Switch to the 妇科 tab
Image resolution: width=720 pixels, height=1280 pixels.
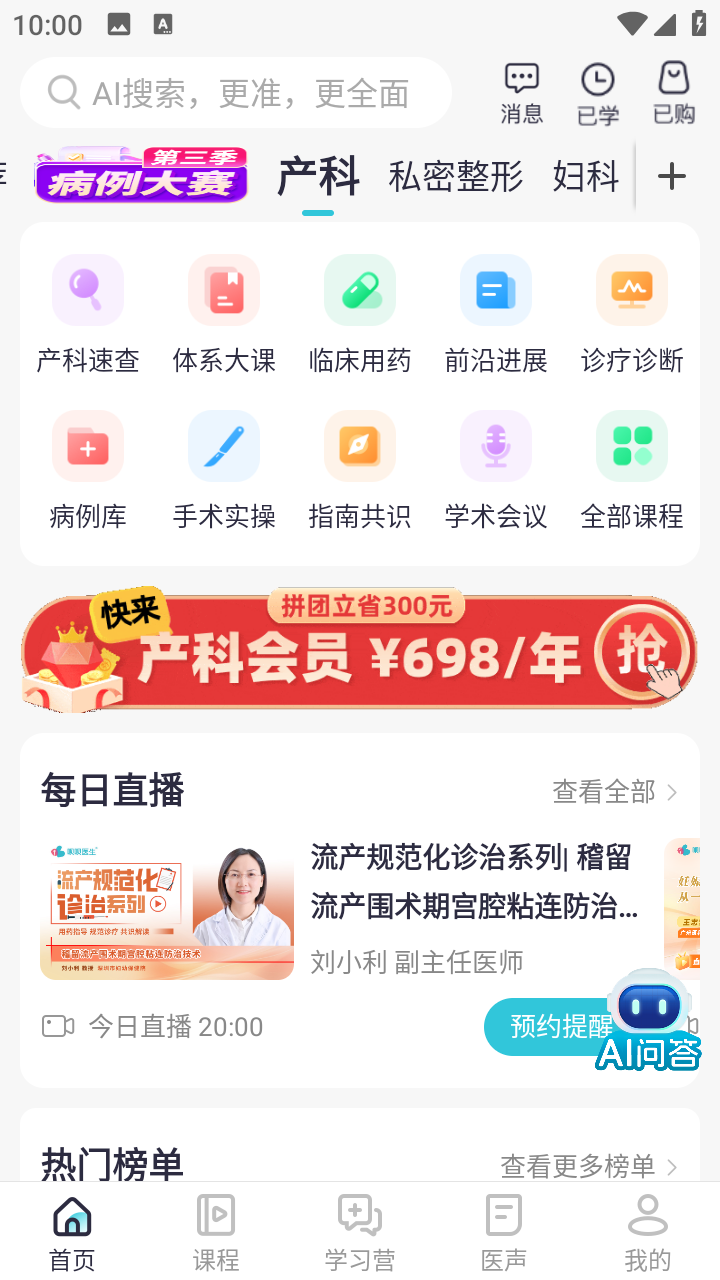click(586, 177)
